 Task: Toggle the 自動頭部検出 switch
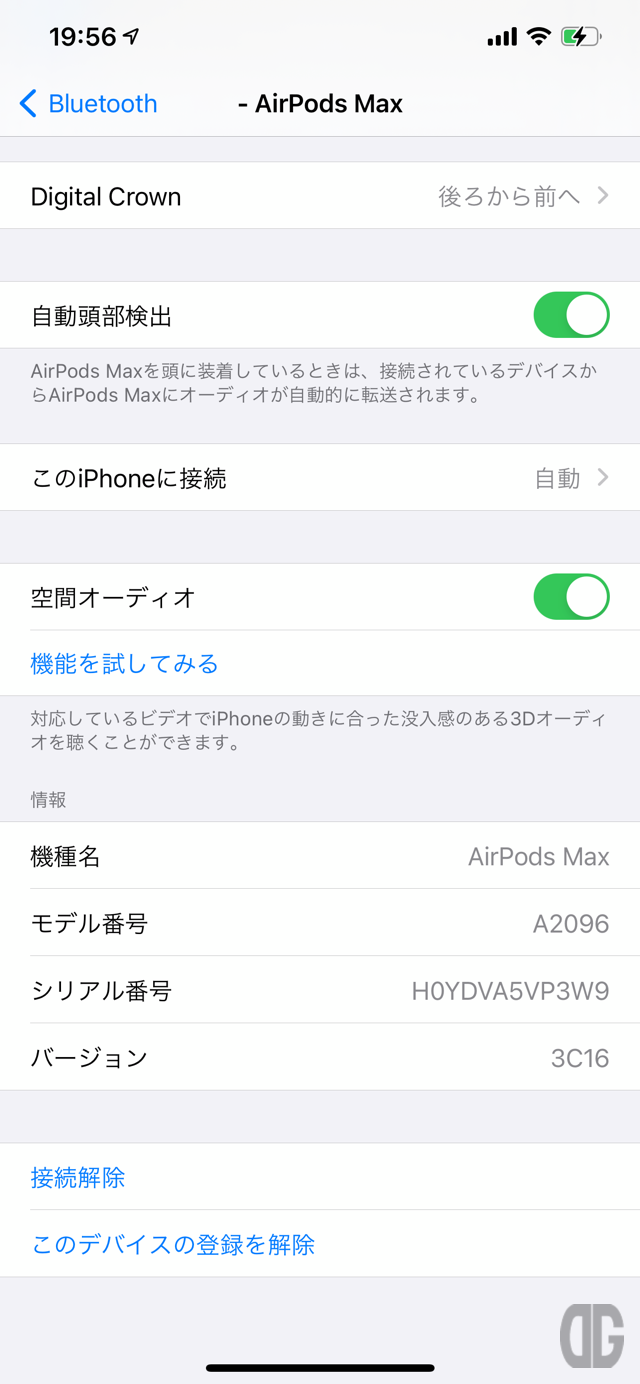pos(571,315)
